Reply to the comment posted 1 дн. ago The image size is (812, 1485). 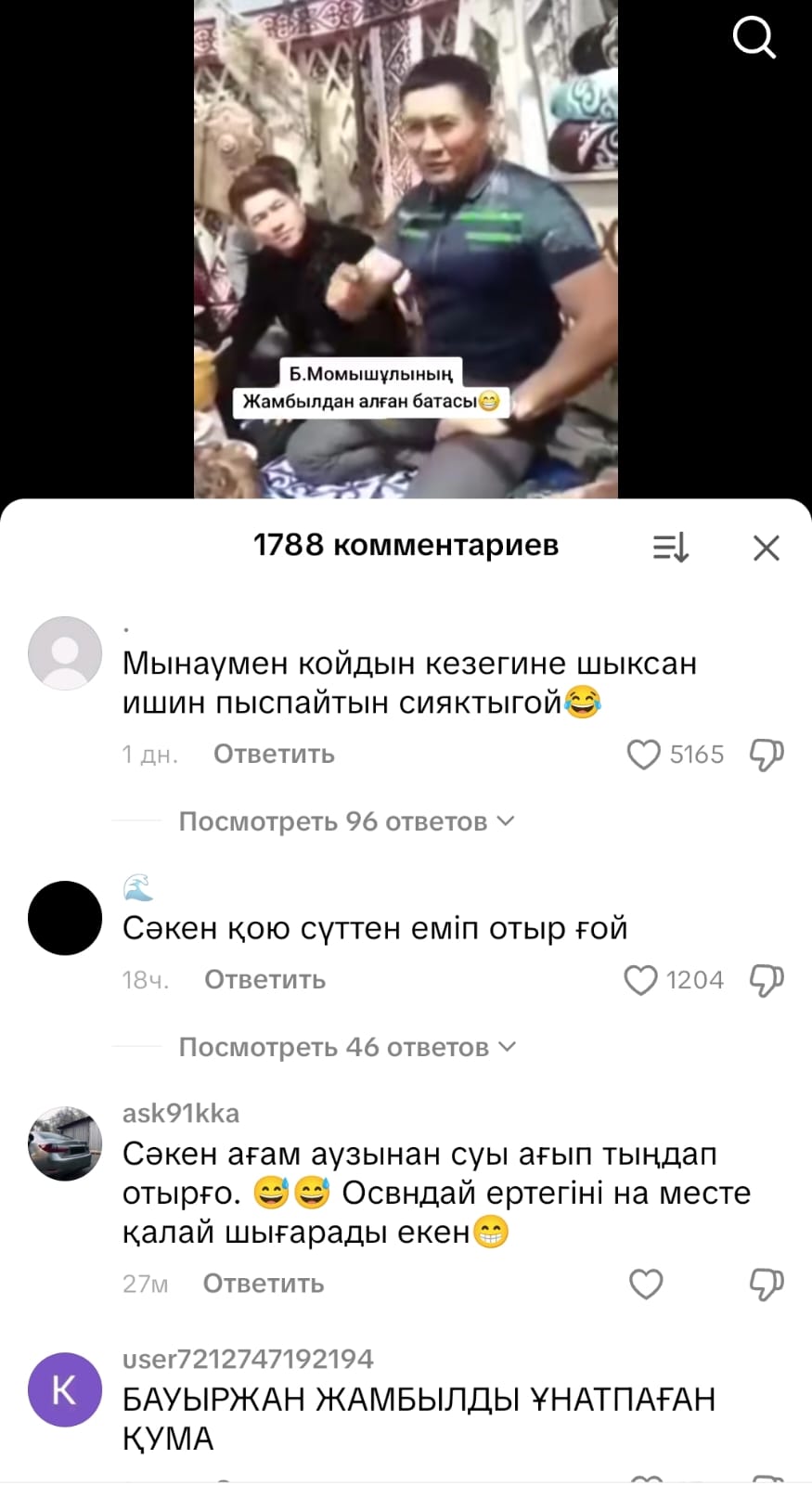coord(274,755)
